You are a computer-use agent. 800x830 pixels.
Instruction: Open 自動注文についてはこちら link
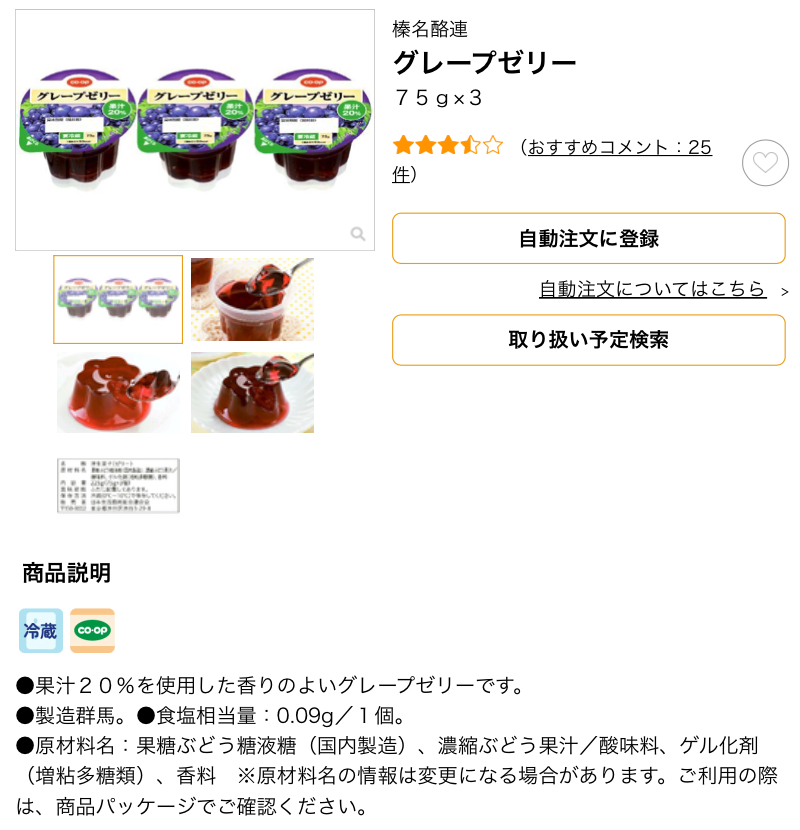(x=652, y=289)
